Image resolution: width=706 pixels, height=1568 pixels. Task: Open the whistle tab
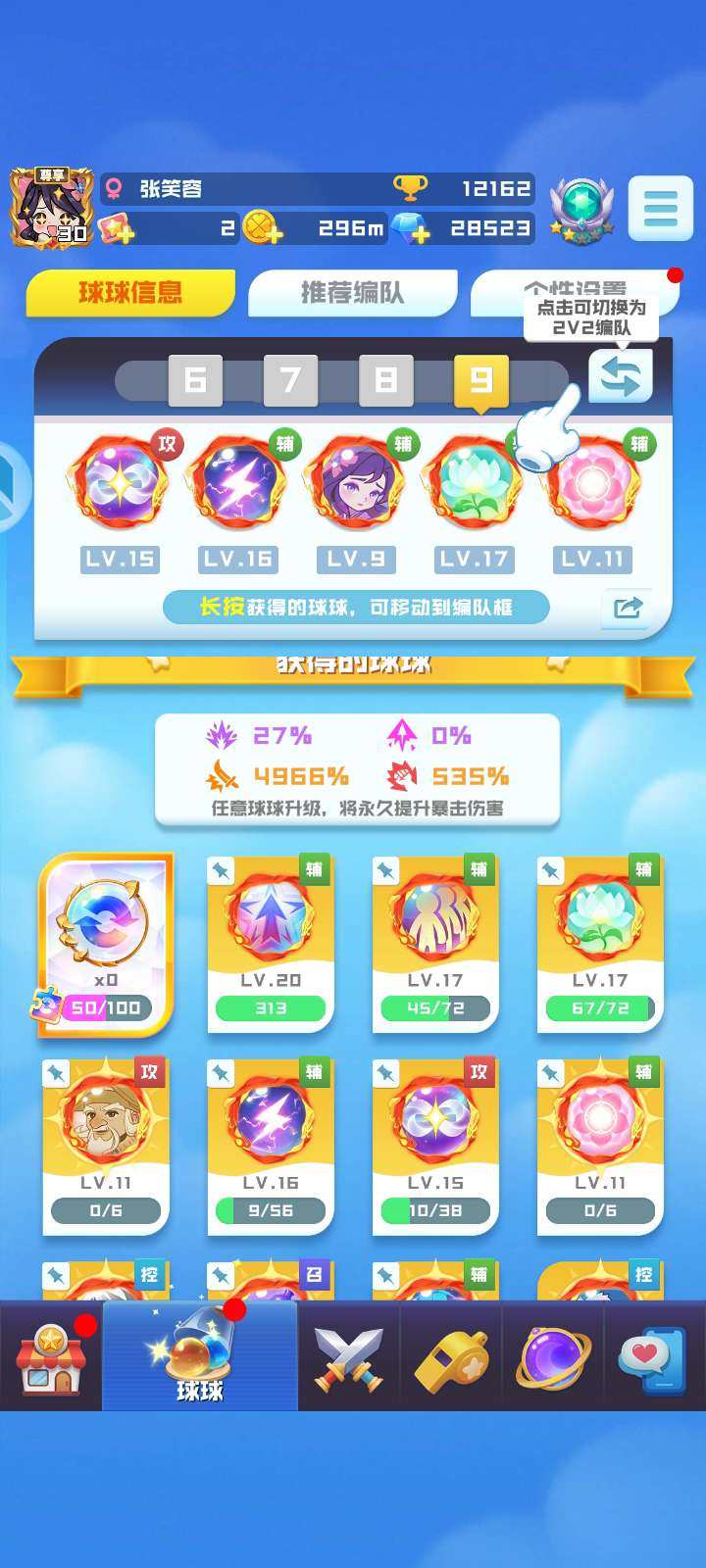(x=451, y=1358)
